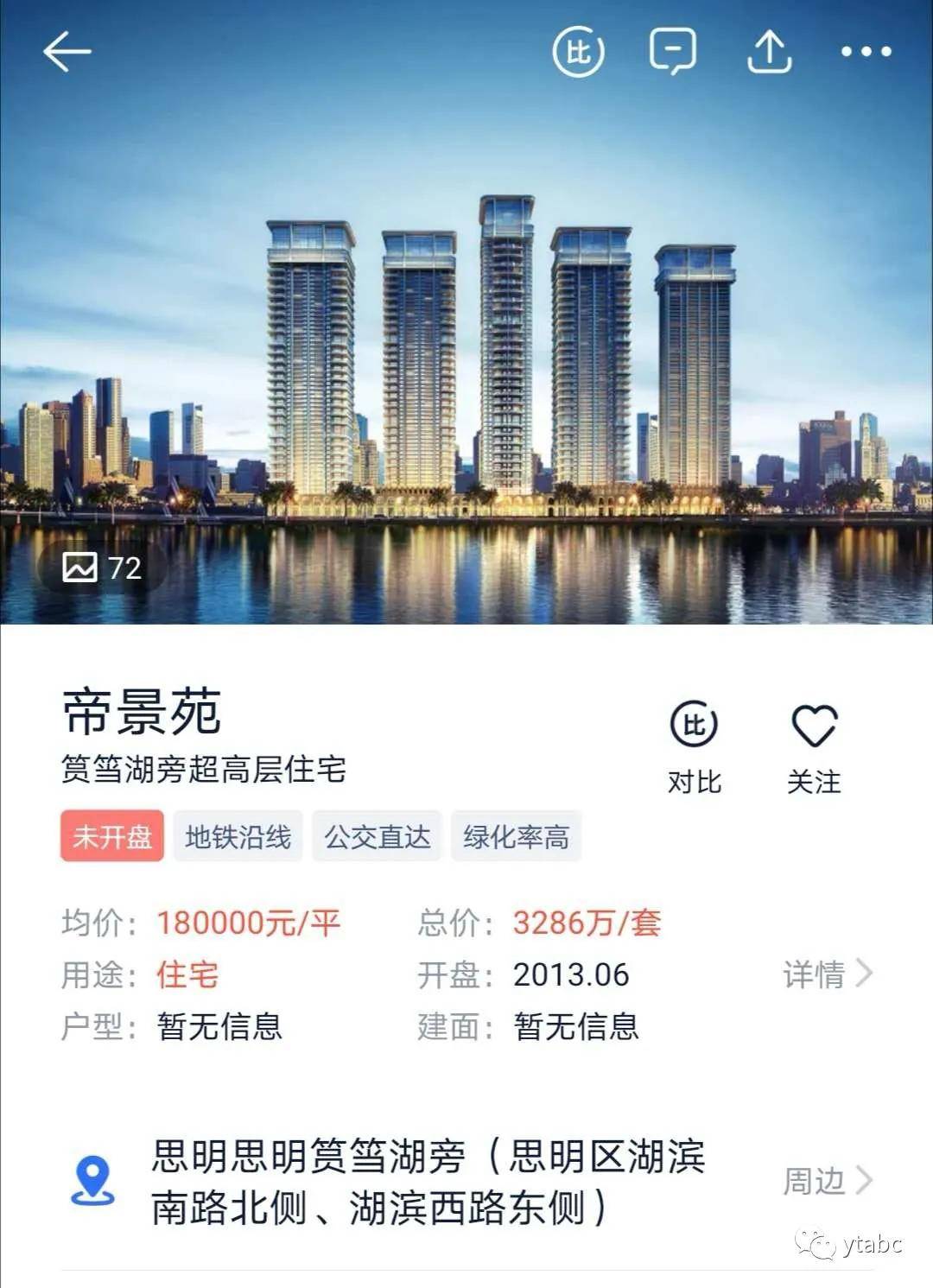Select the 公交直达 tag
933x1288 pixels.
(378, 835)
